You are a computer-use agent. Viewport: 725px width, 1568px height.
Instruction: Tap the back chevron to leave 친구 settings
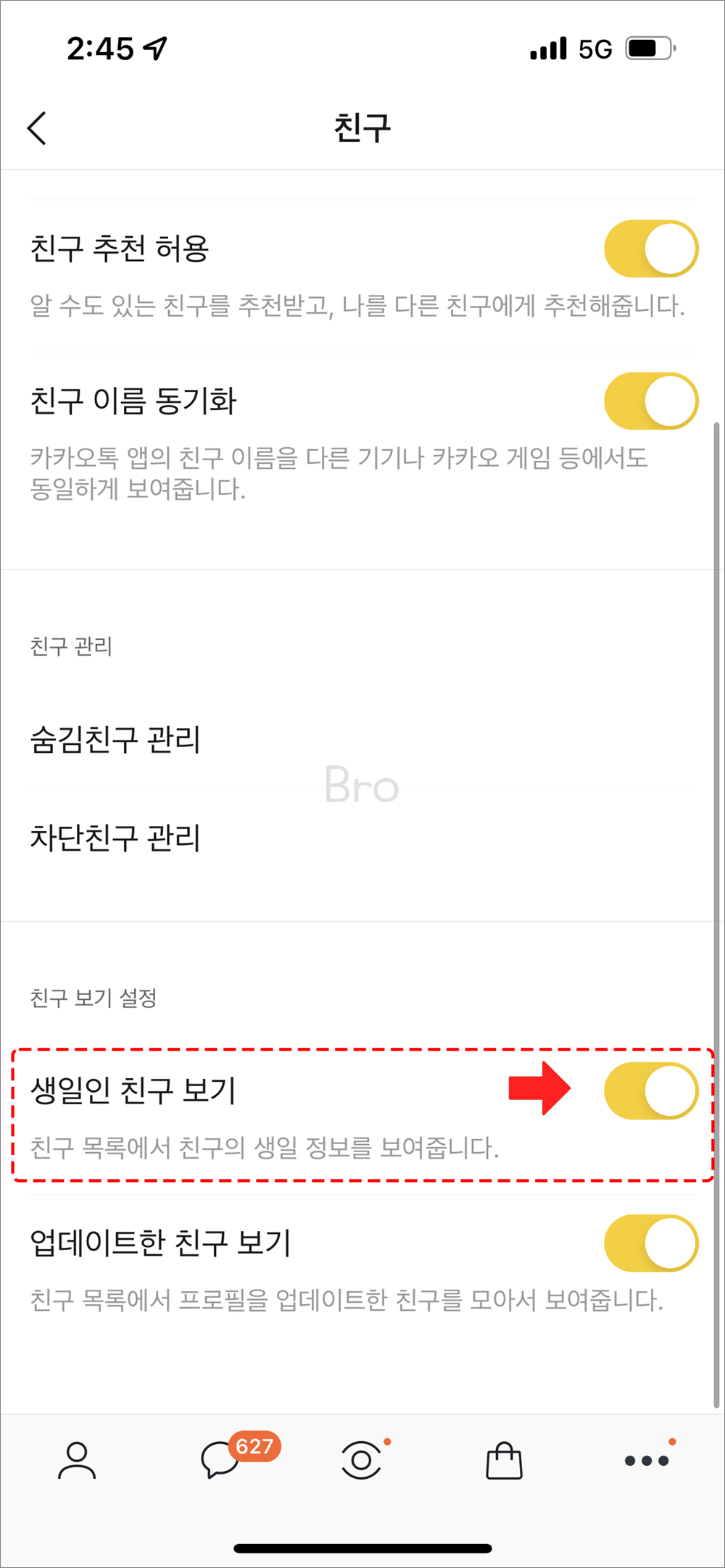pos(36,128)
